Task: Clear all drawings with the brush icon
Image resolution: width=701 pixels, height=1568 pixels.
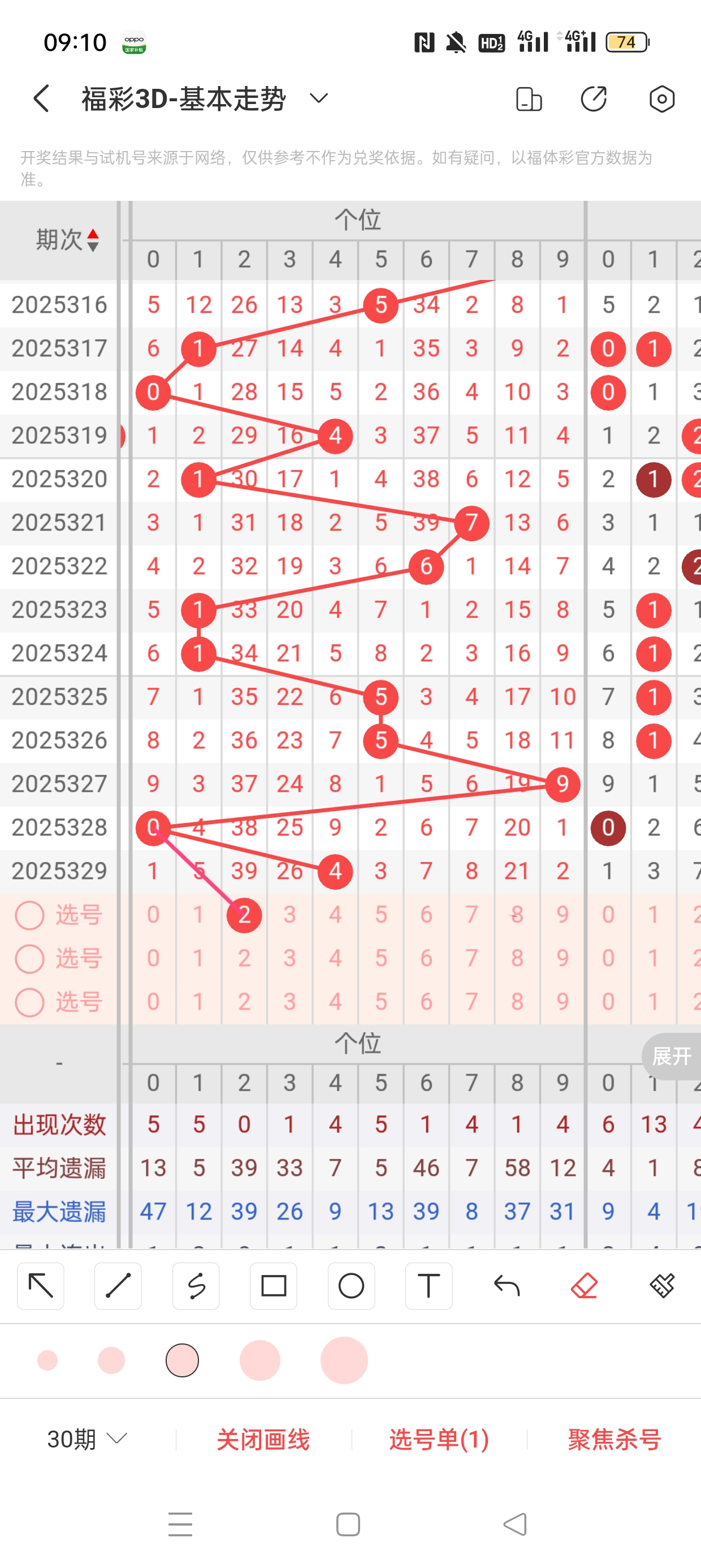Action: pyautogui.click(x=662, y=1286)
